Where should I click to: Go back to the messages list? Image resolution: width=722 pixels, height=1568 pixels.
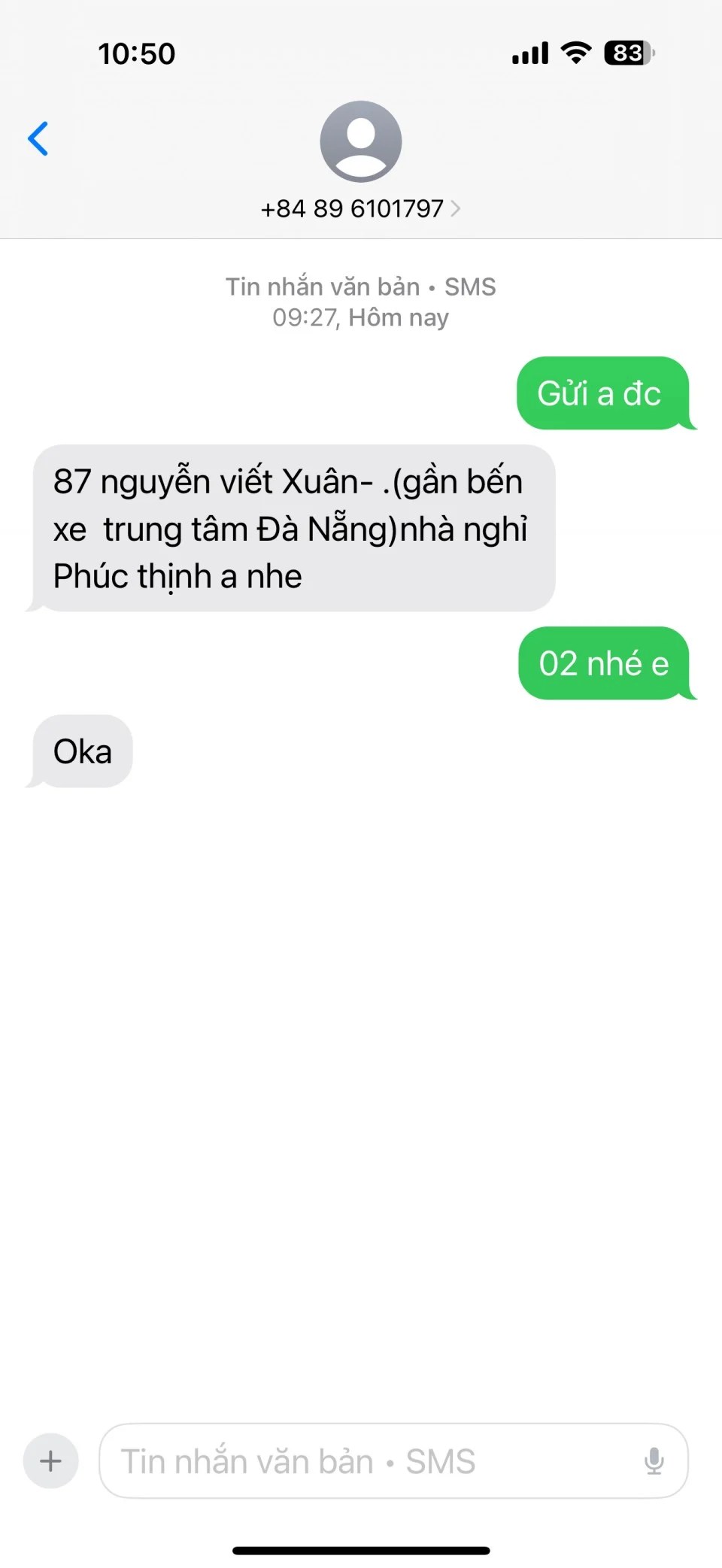tap(38, 138)
